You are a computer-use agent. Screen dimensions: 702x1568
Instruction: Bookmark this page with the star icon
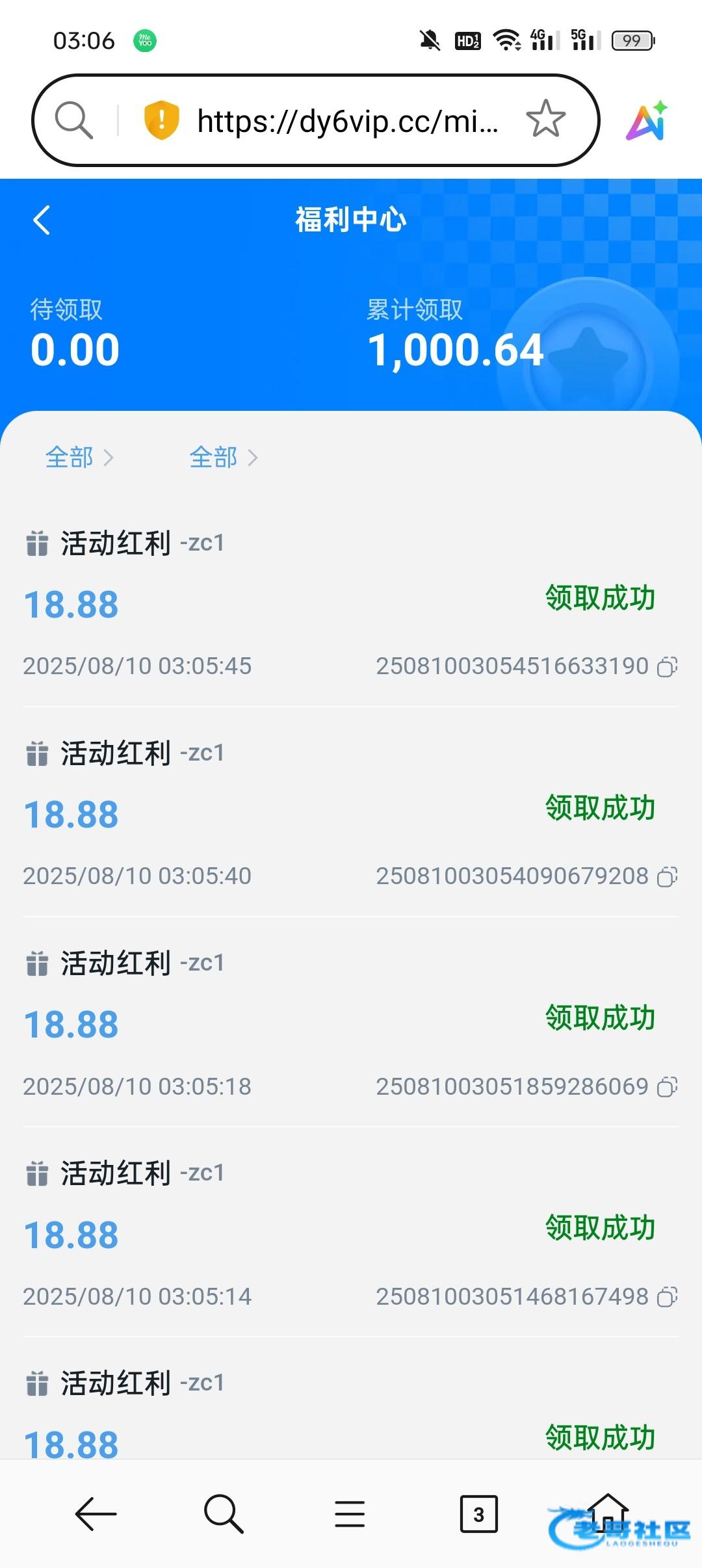545,119
